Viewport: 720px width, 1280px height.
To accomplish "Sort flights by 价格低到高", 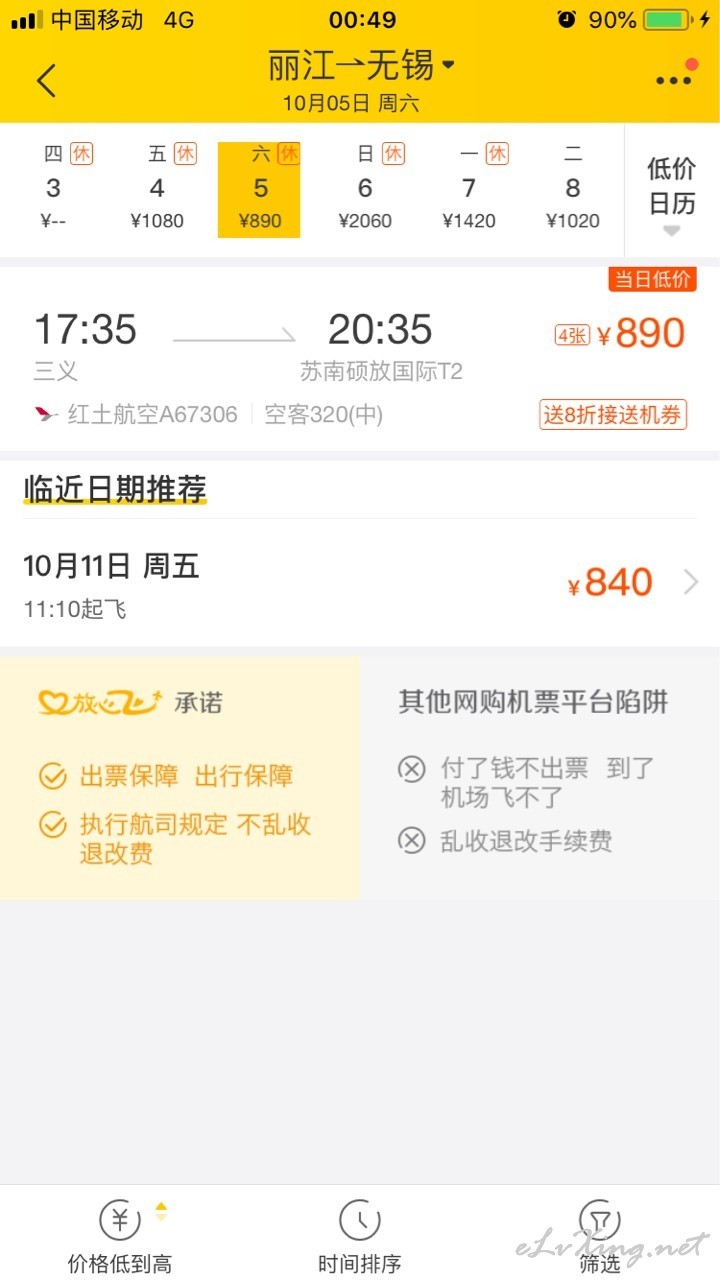I will tap(120, 1235).
